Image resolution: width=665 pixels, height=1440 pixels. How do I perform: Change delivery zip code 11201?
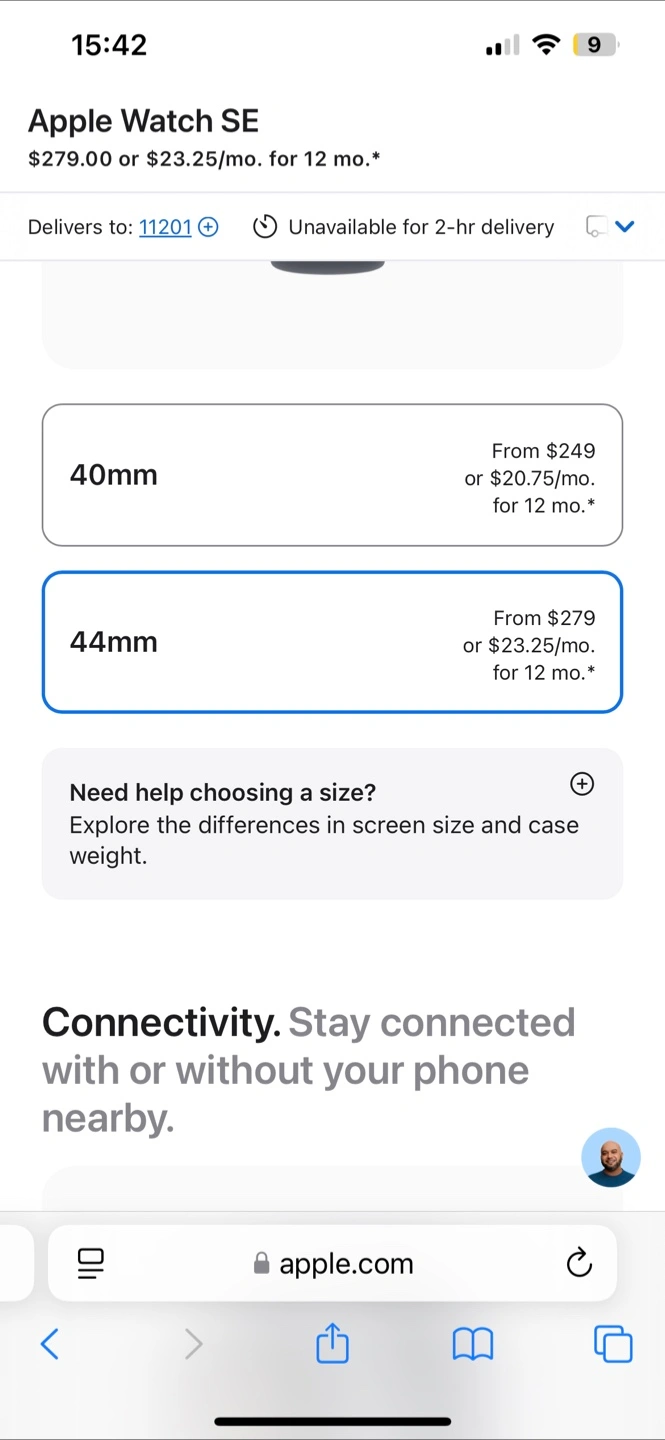pyautogui.click(x=178, y=227)
